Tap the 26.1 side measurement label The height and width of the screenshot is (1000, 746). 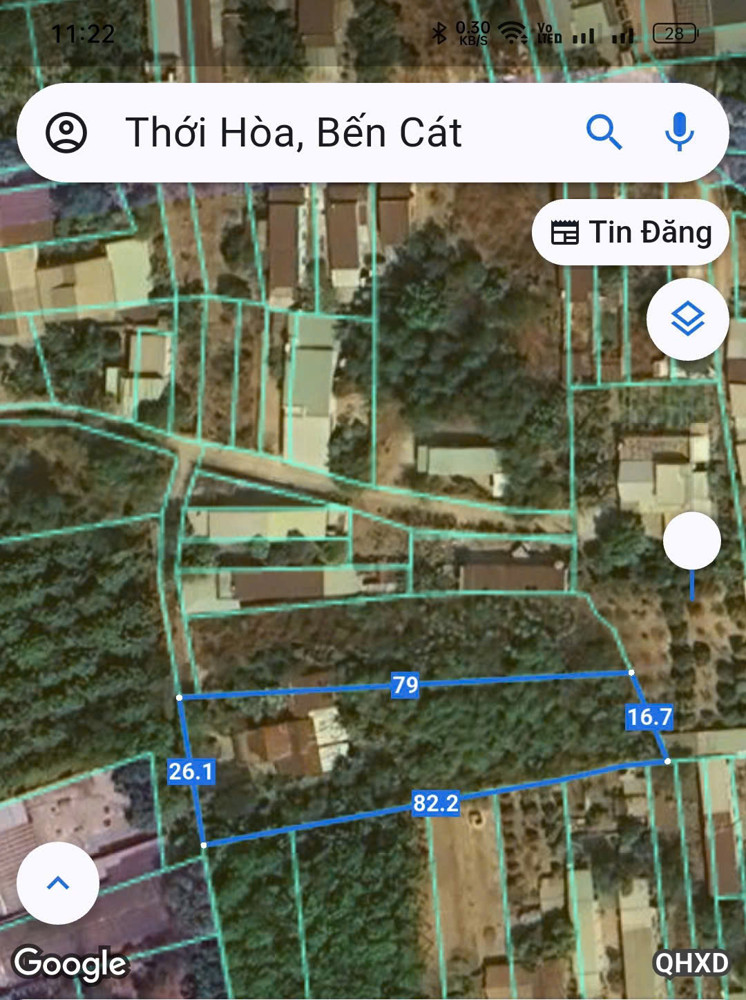194,770
